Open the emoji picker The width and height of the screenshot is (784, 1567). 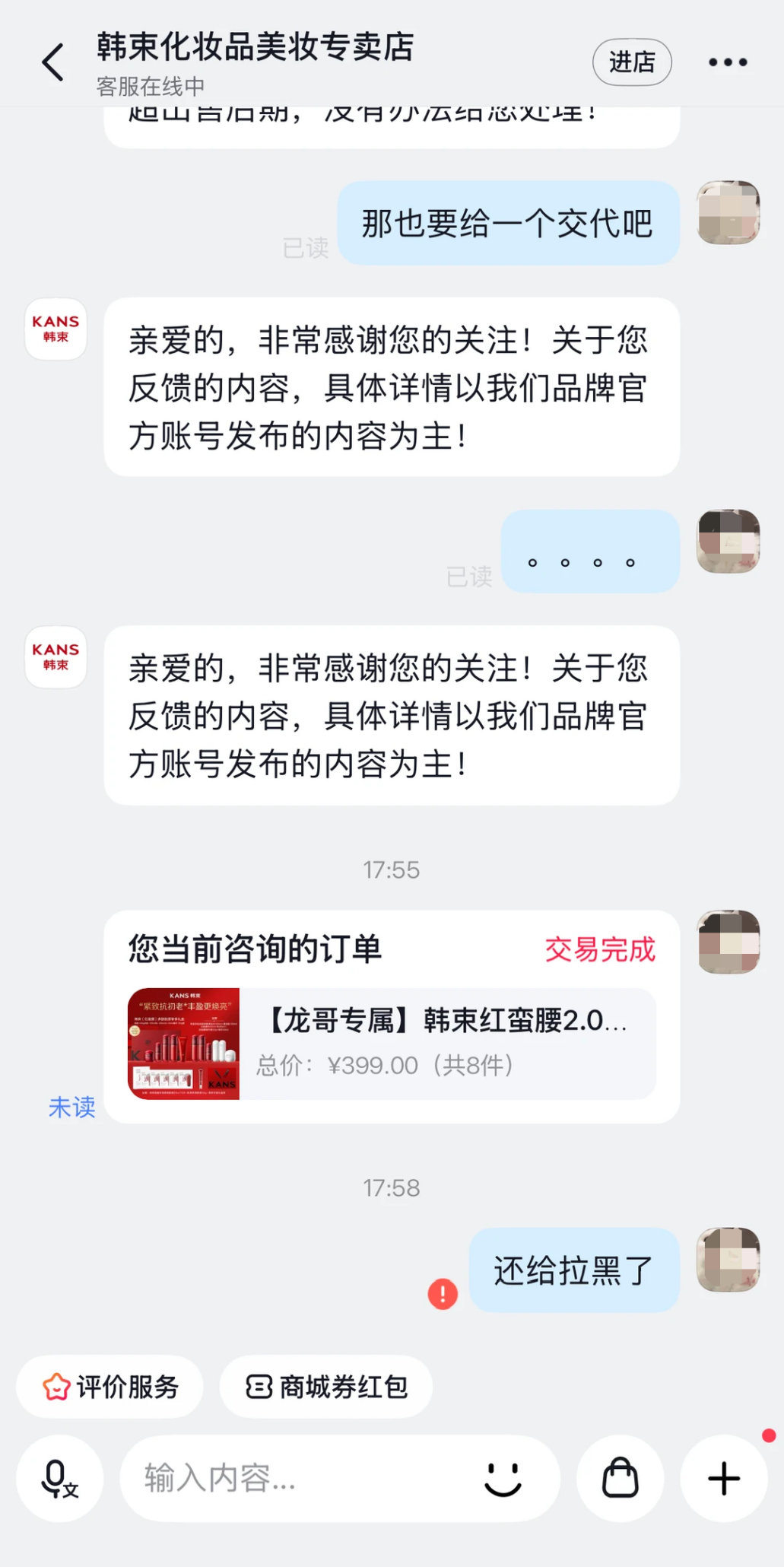click(503, 1478)
